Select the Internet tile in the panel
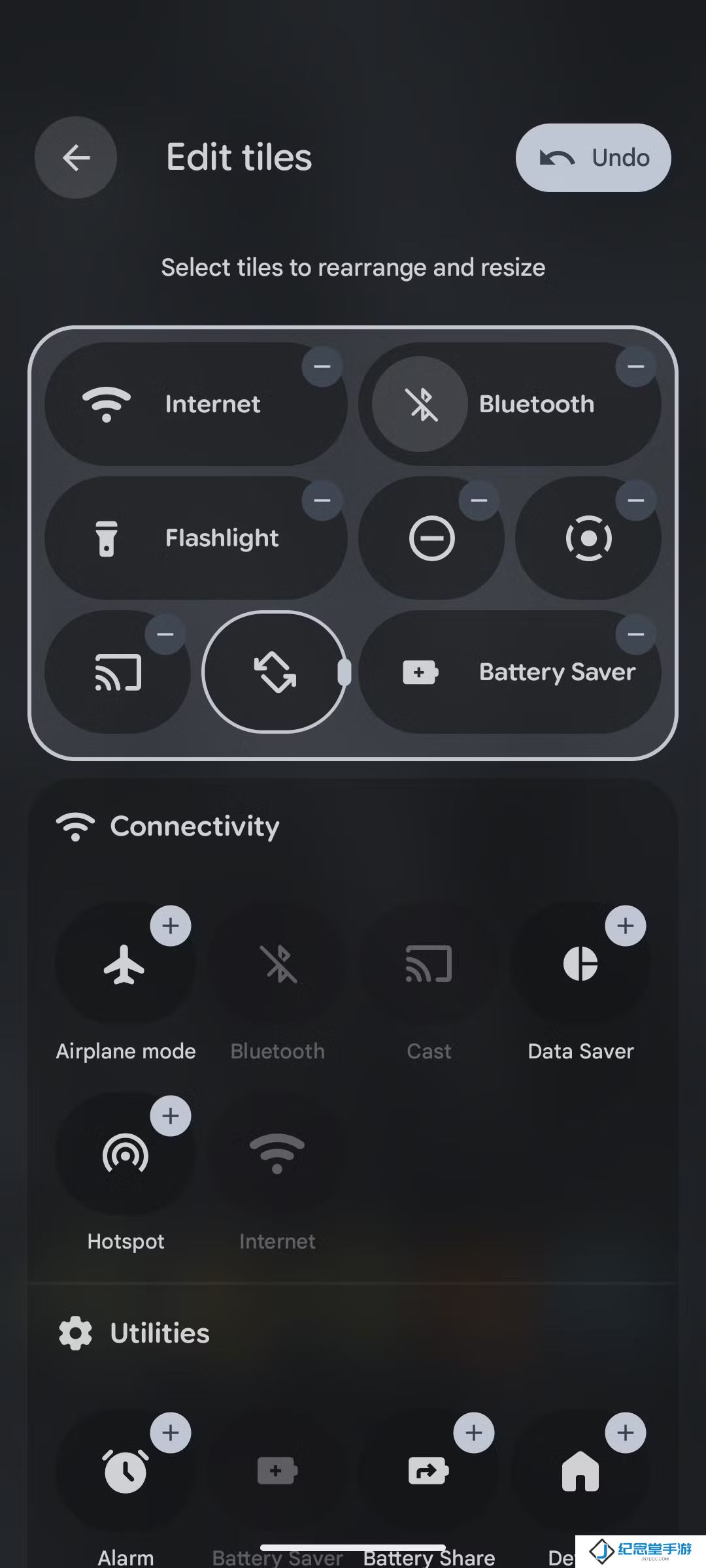 (x=195, y=404)
